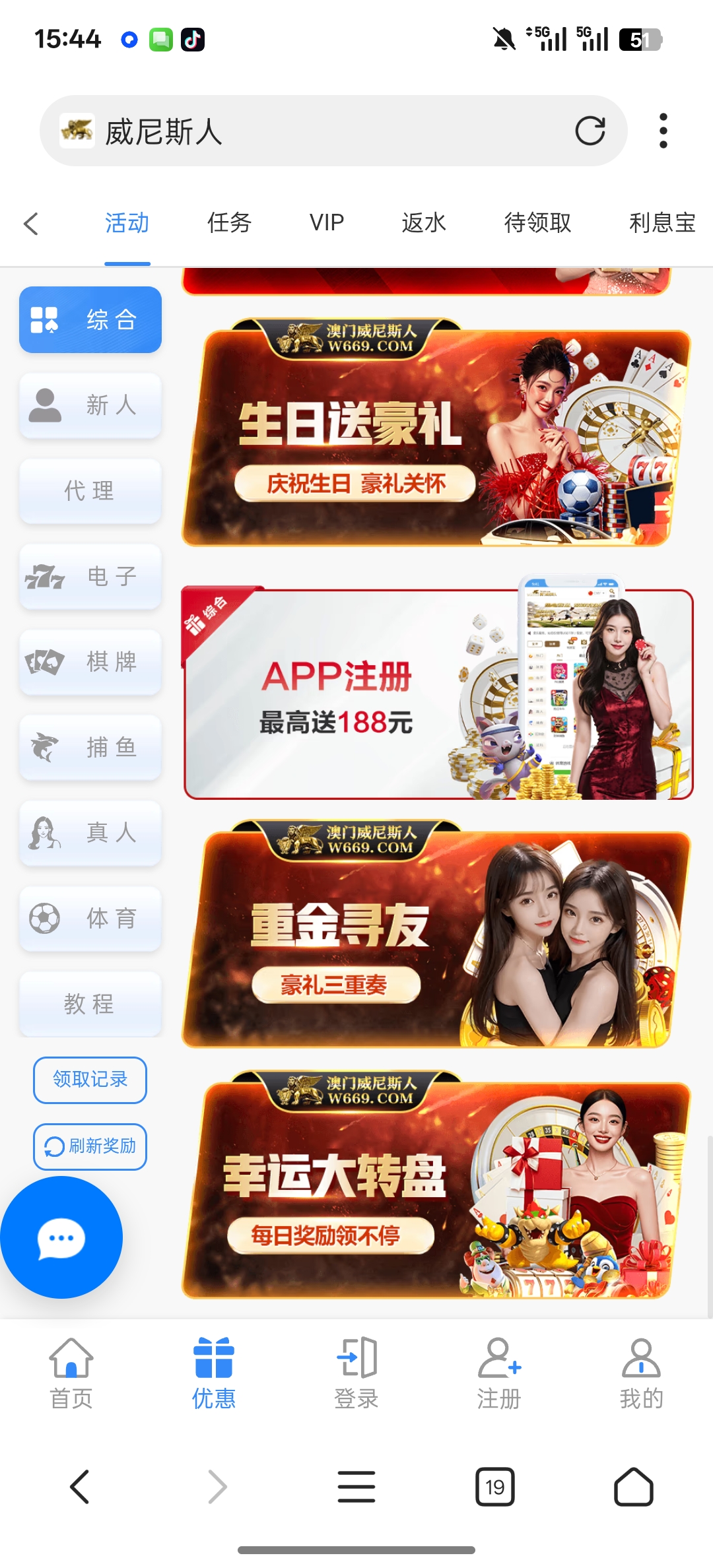The width and height of the screenshot is (713, 1568).
Task: Select the 新人 category
Action: click(90, 405)
